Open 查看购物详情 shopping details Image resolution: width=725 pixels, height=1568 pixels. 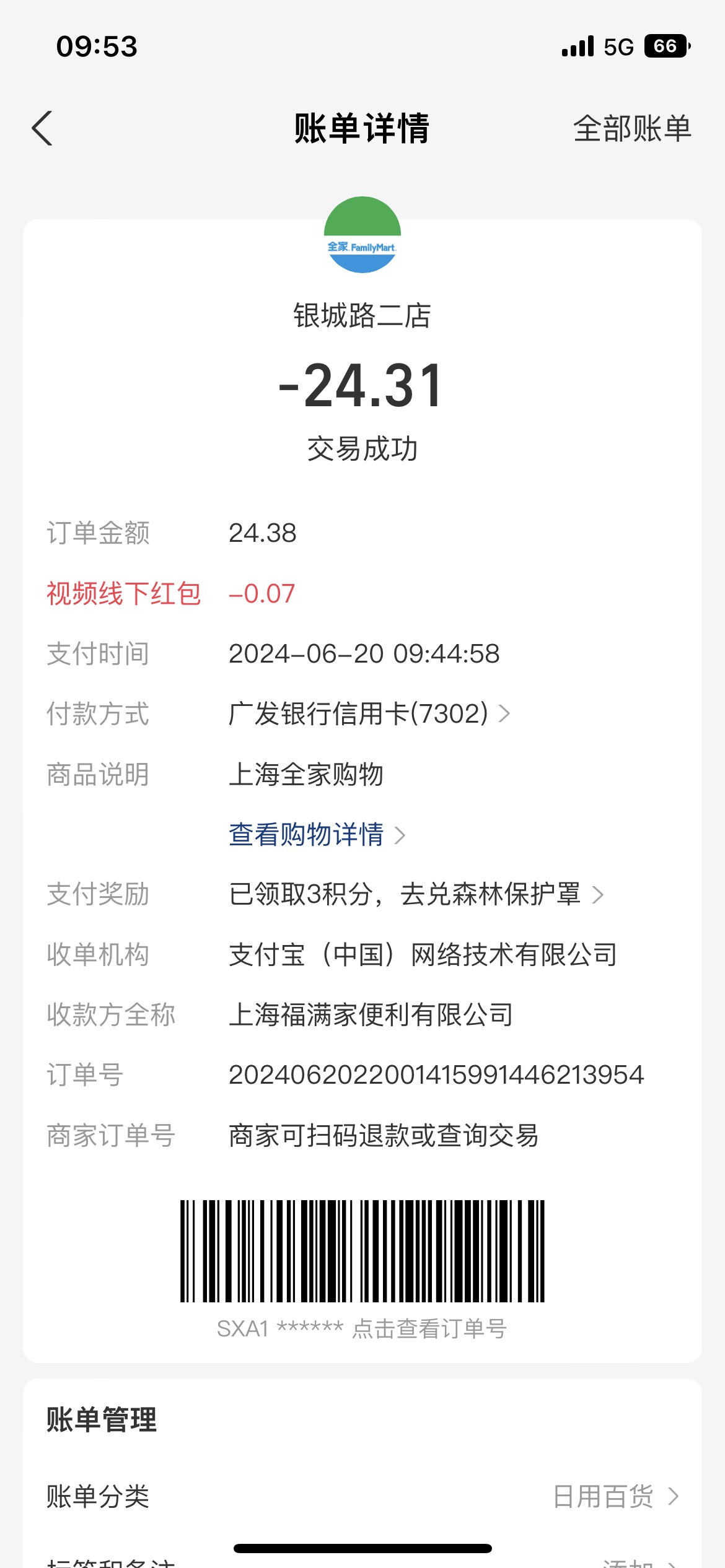pos(317,834)
